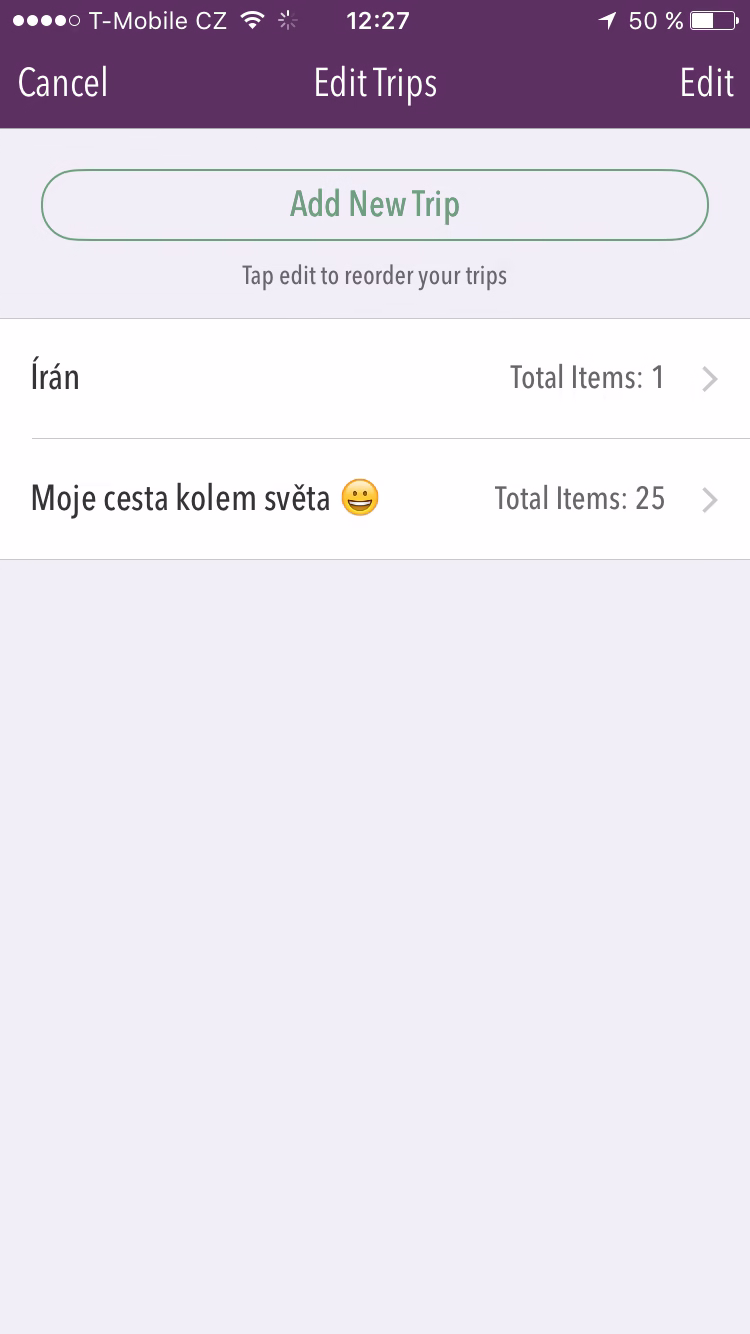The width and height of the screenshot is (750, 1334).
Task: Add a new trip
Action: pos(375,205)
